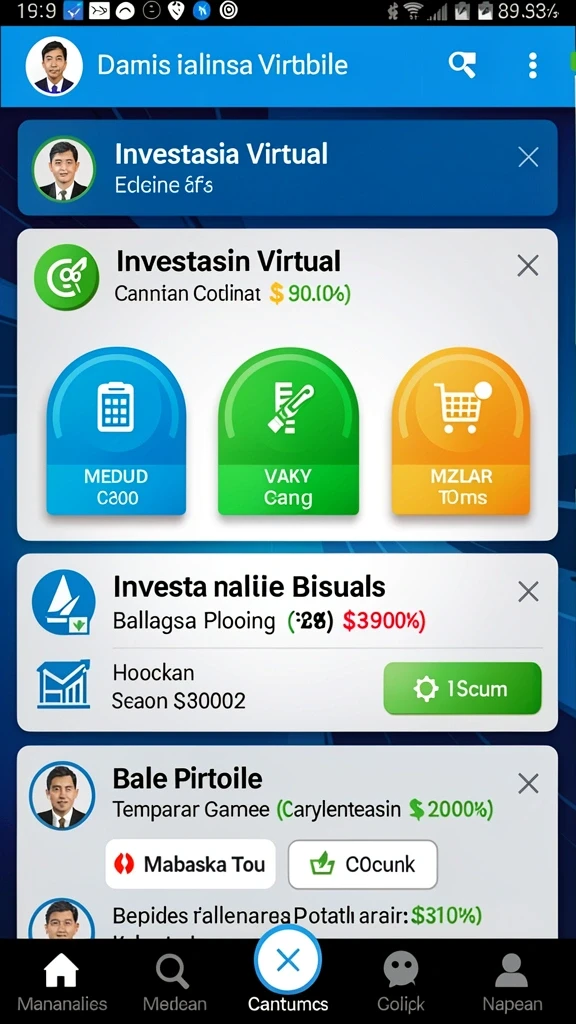
Task: Switch to the Mananalies home tab
Action: (x=61, y=982)
